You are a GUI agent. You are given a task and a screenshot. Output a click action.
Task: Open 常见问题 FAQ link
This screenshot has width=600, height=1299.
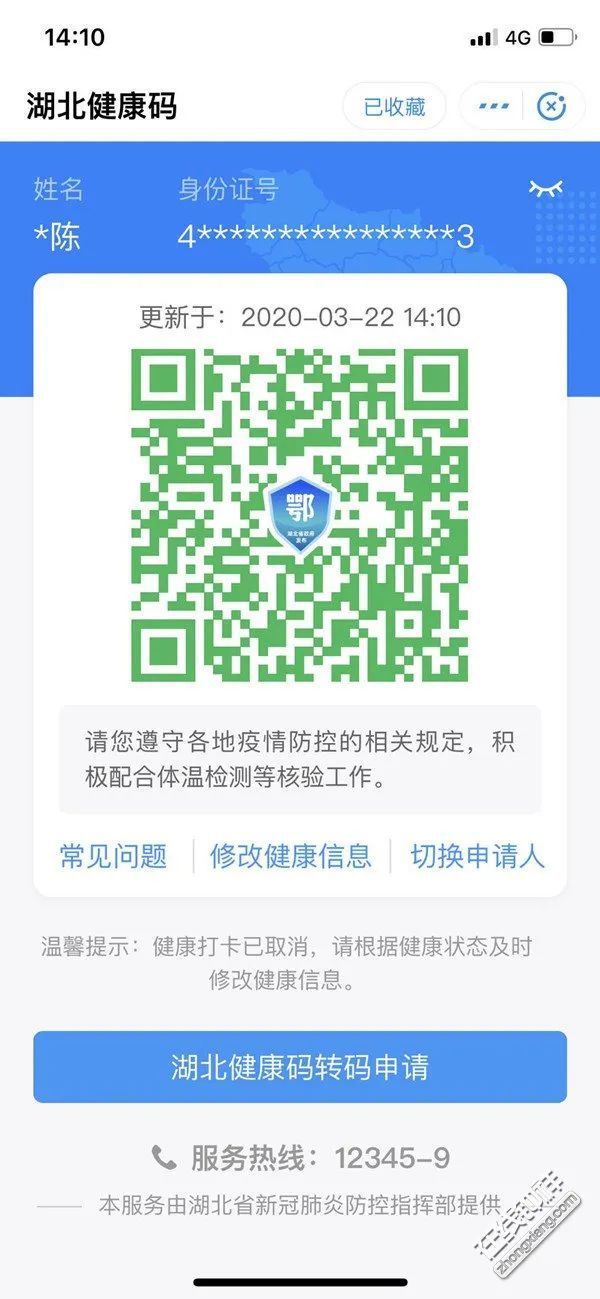pyautogui.click(x=113, y=856)
